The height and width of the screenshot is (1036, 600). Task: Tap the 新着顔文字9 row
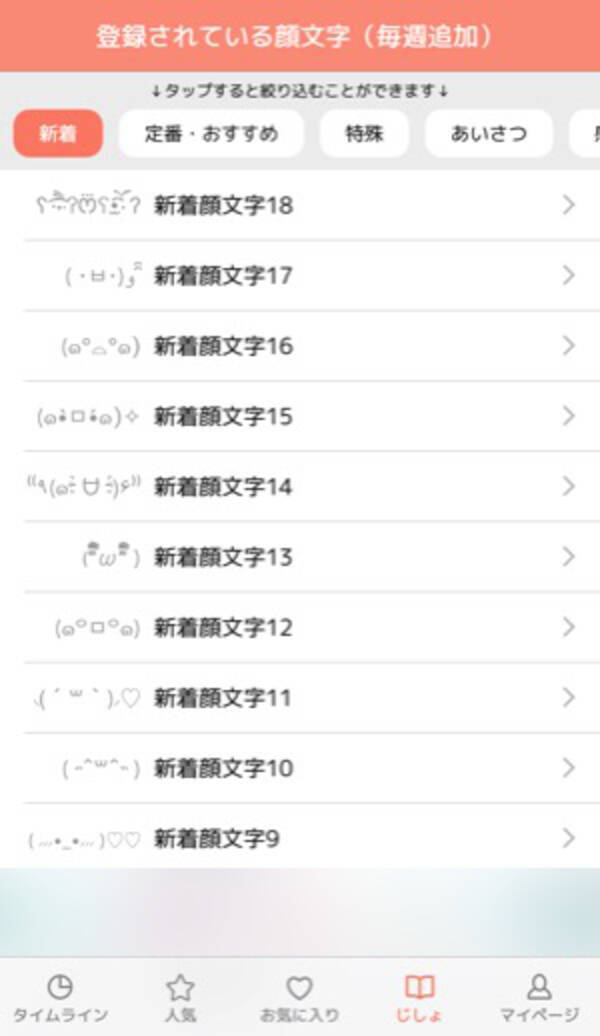point(300,838)
